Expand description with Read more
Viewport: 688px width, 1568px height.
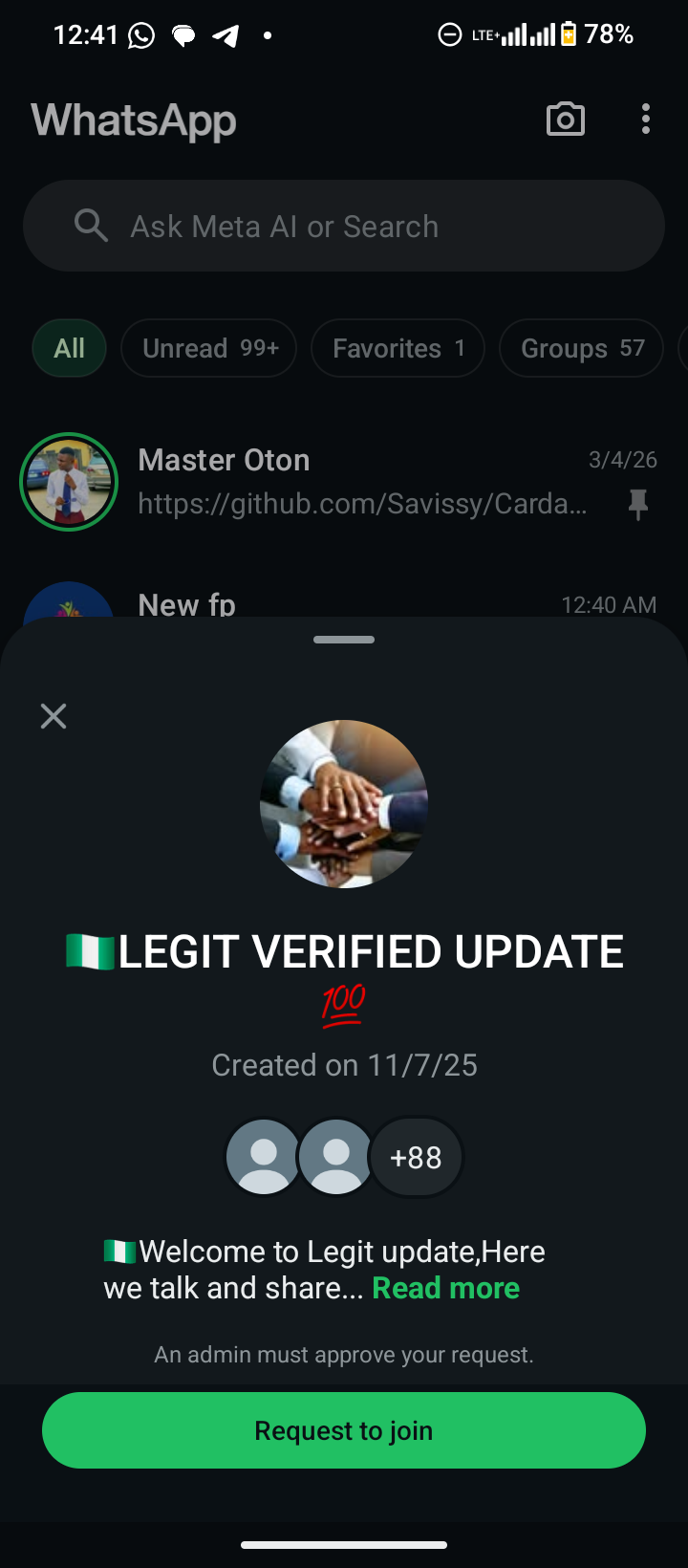445,1288
